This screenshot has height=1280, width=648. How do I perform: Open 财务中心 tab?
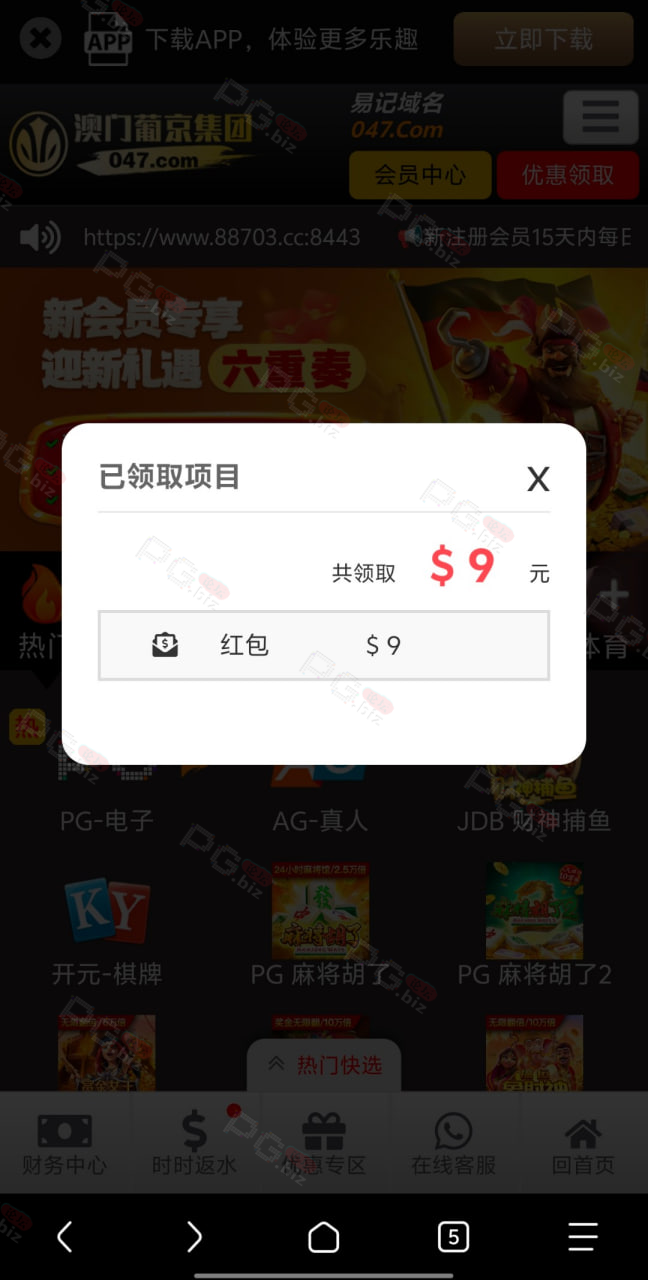(65, 1144)
